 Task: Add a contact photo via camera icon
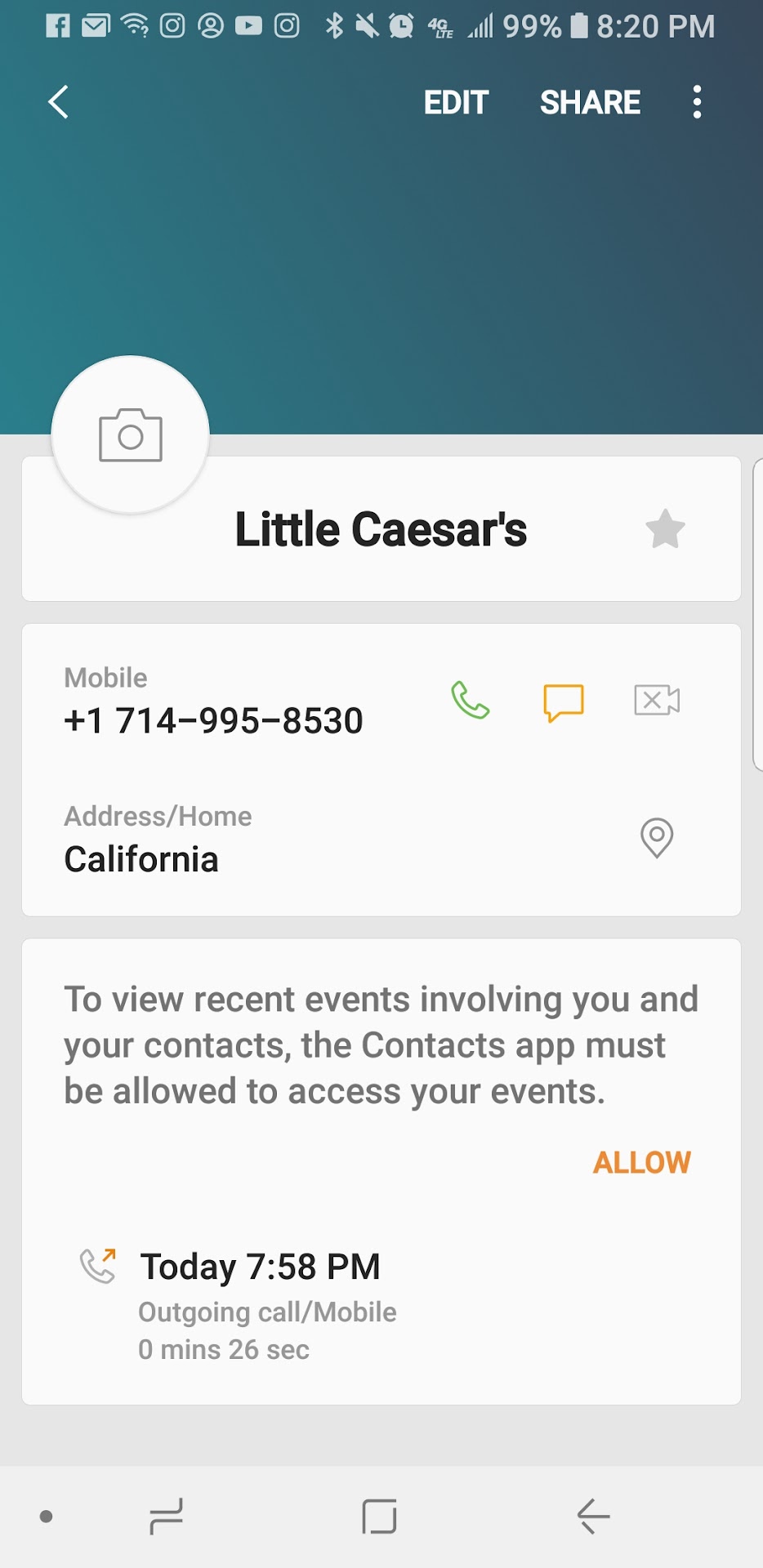[x=131, y=435]
